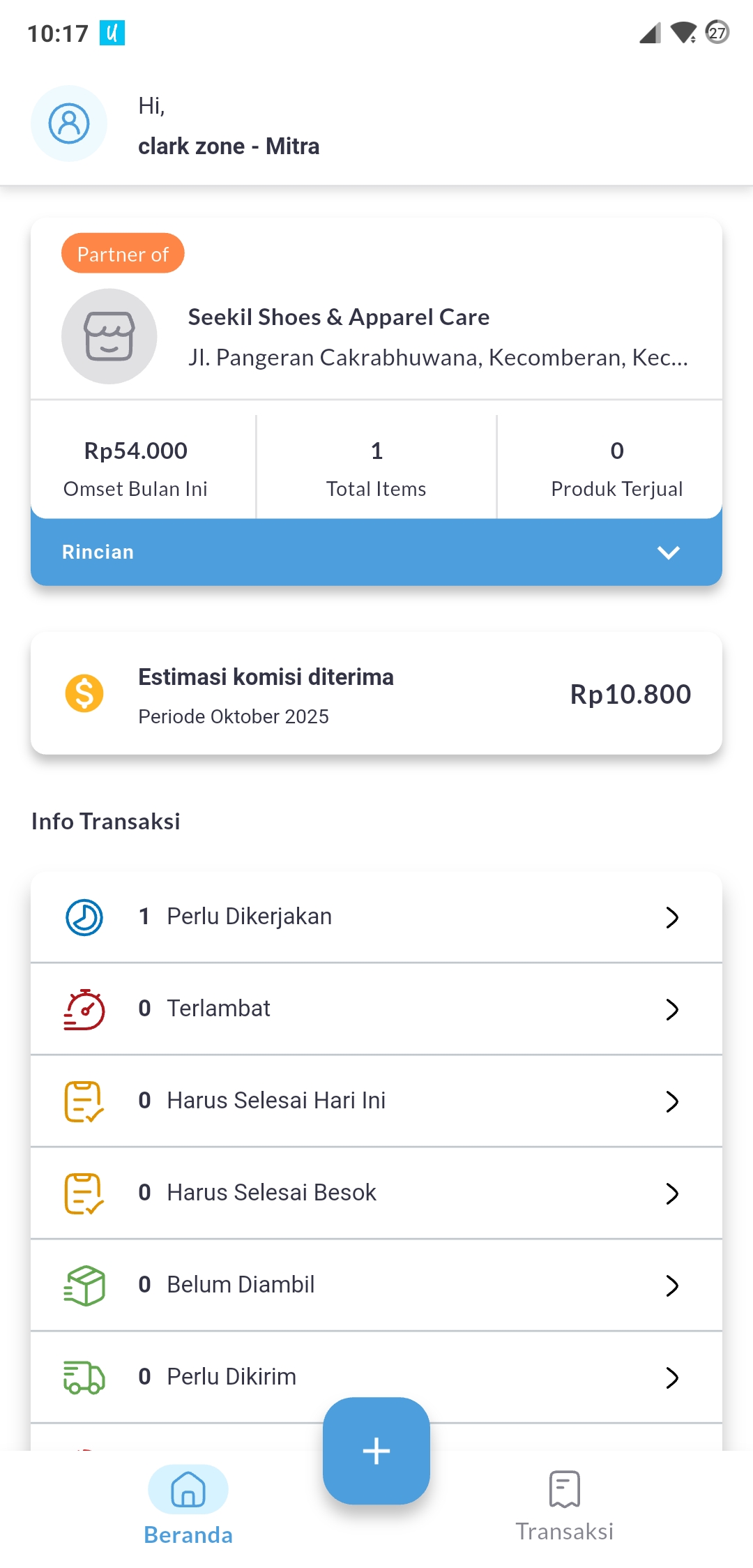Click the Rp54.000 Omset Bulan Ini stat
This screenshot has height=1568, width=753.
[x=136, y=466]
